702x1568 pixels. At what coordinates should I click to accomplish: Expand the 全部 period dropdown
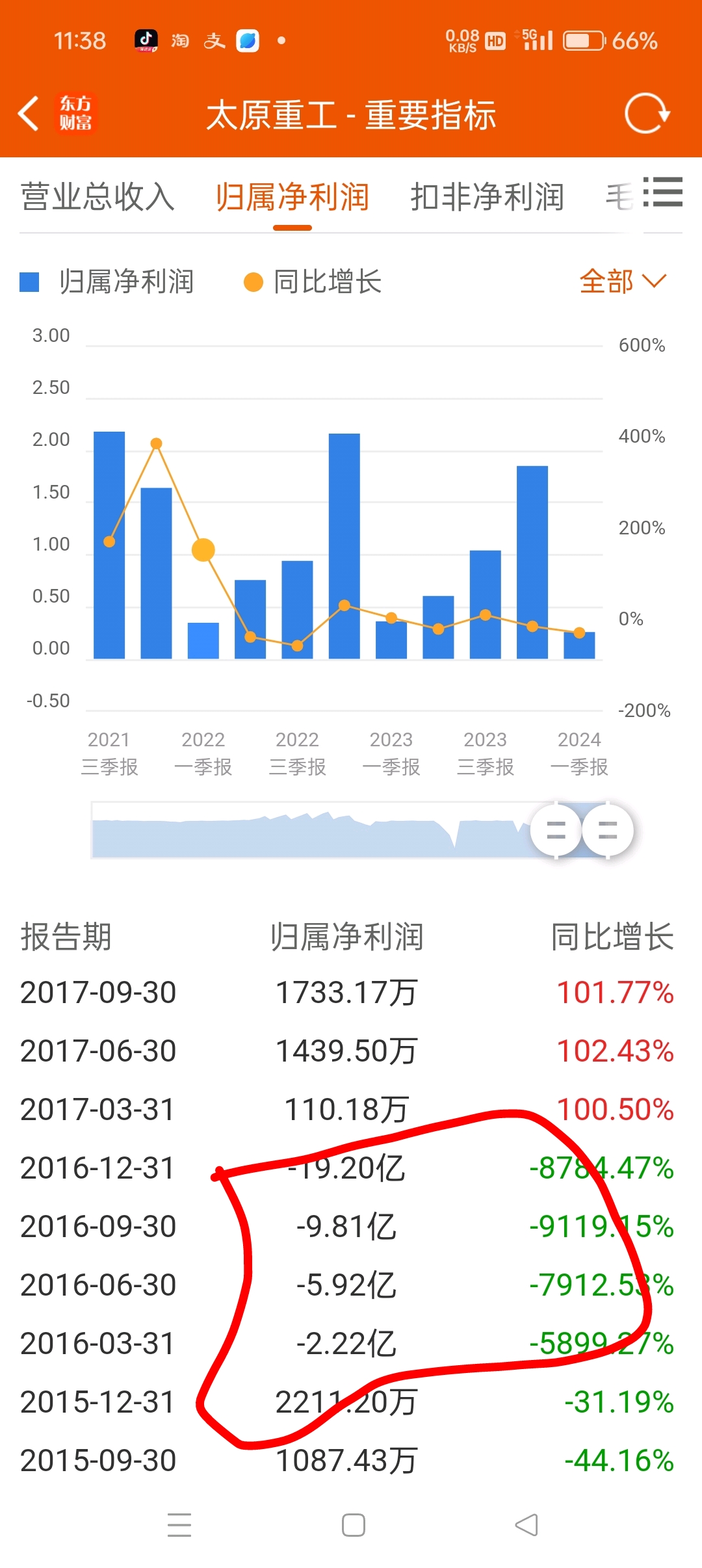click(622, 281)
